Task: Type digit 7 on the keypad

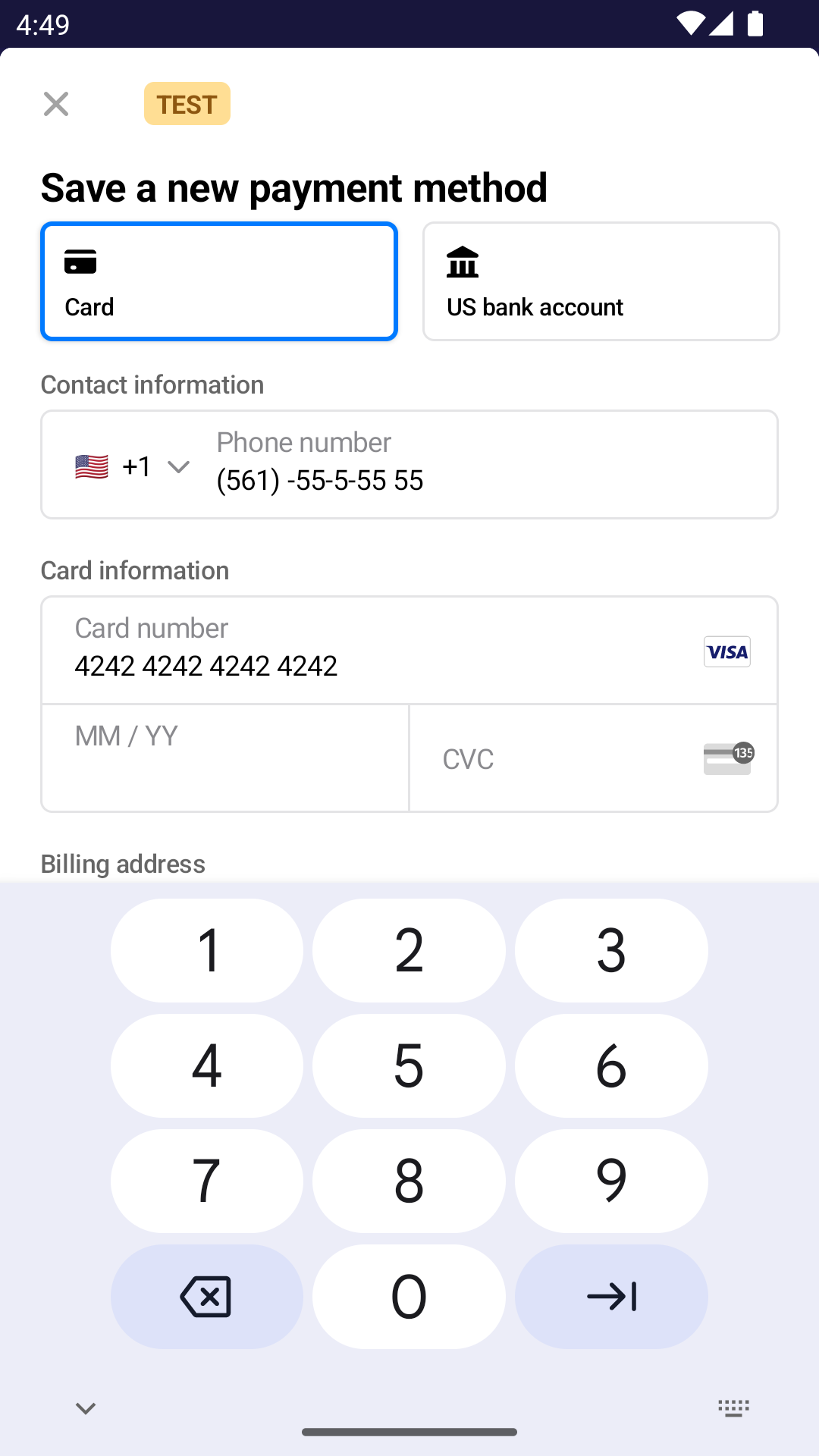Action: [207, 1181]
